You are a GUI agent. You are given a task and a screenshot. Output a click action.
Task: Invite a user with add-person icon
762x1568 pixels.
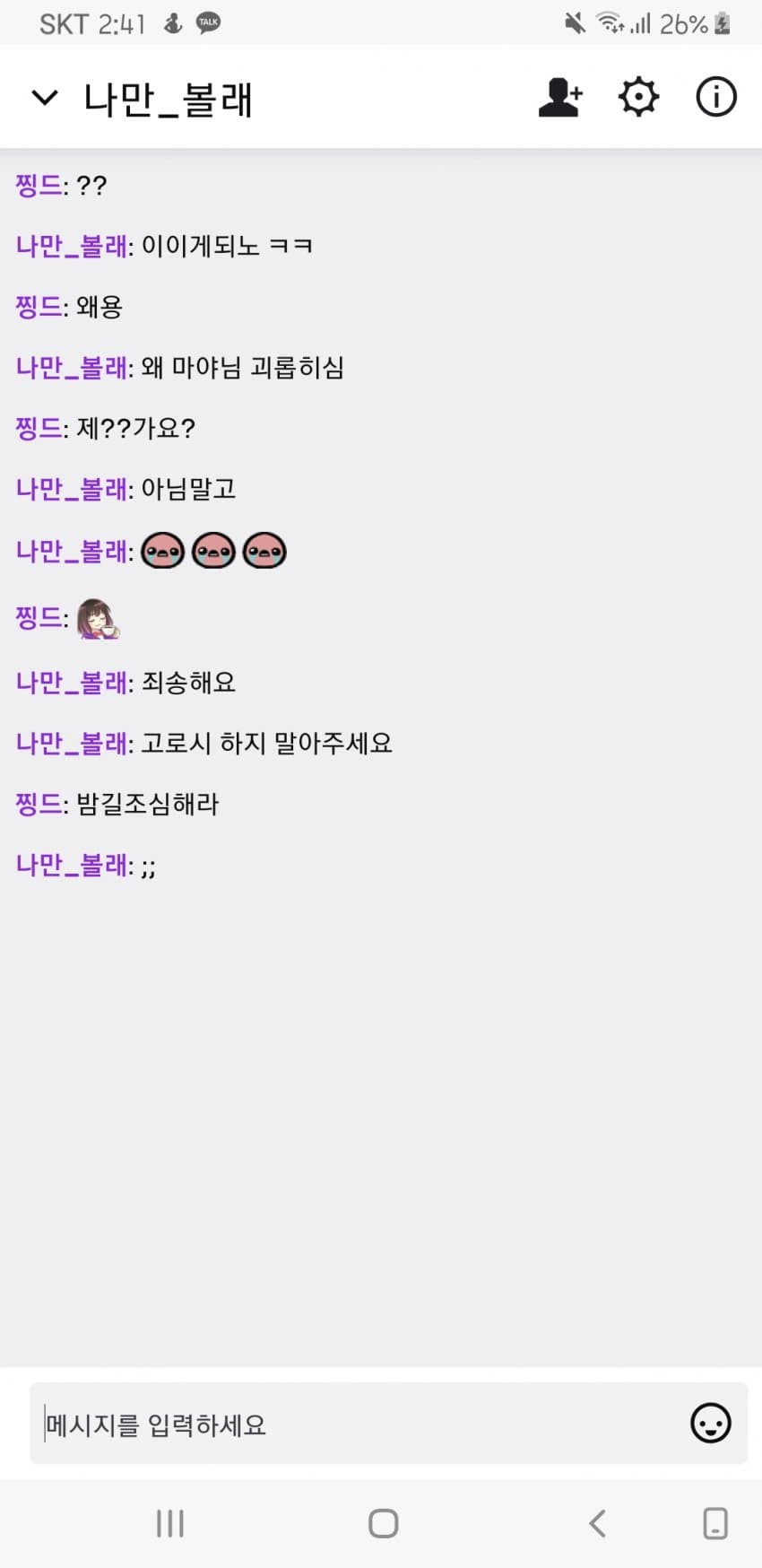(560, 97)
